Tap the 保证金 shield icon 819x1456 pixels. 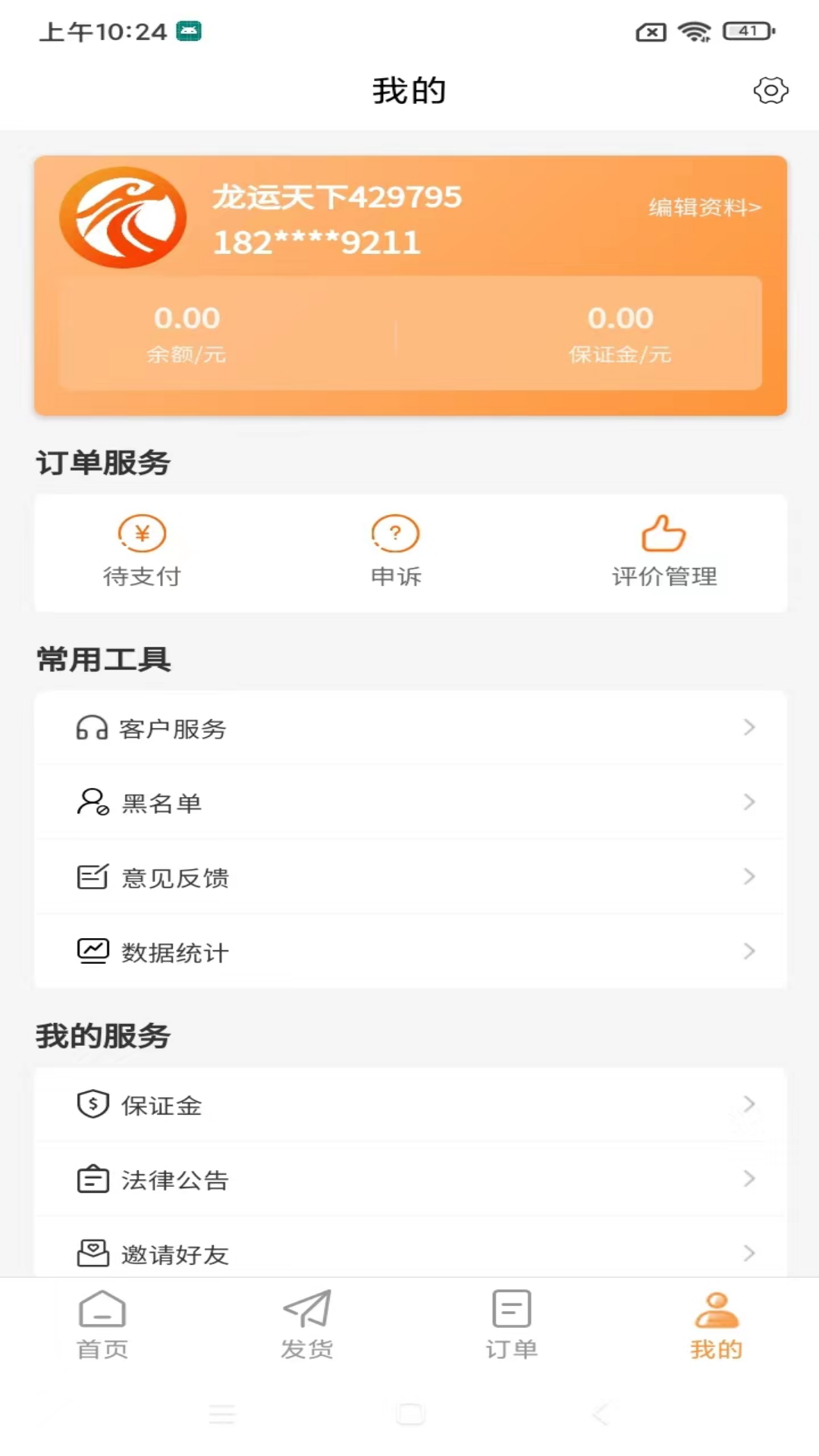(x=93, y=1105)
